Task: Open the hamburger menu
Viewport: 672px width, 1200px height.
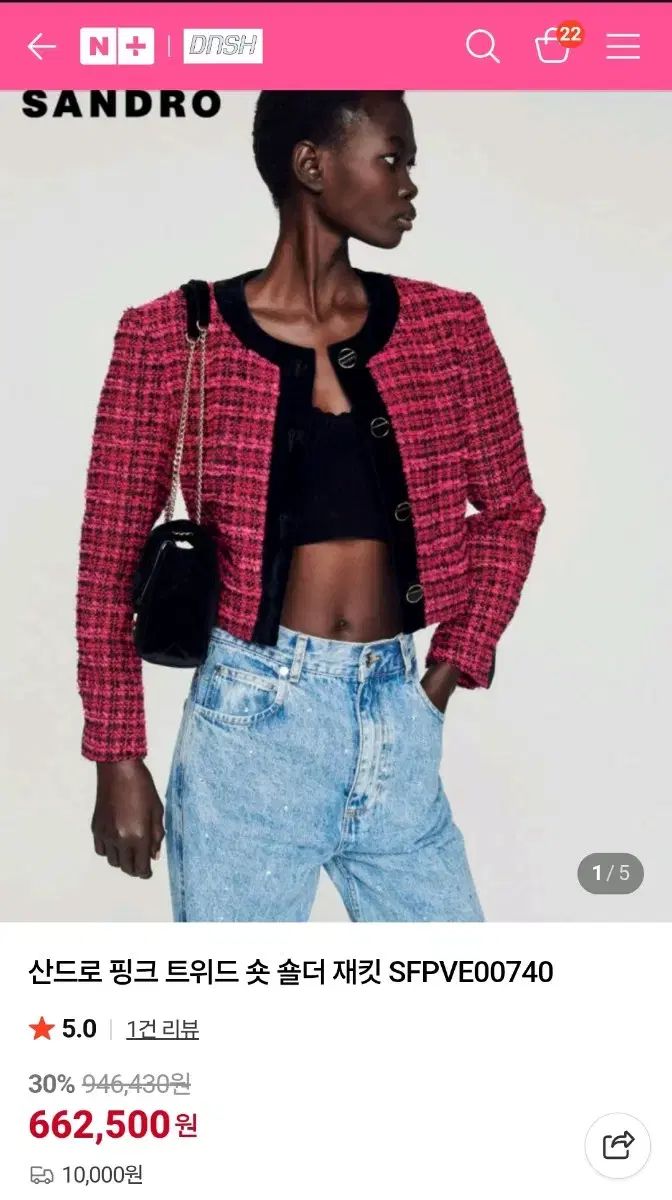Action: (622, 46)
